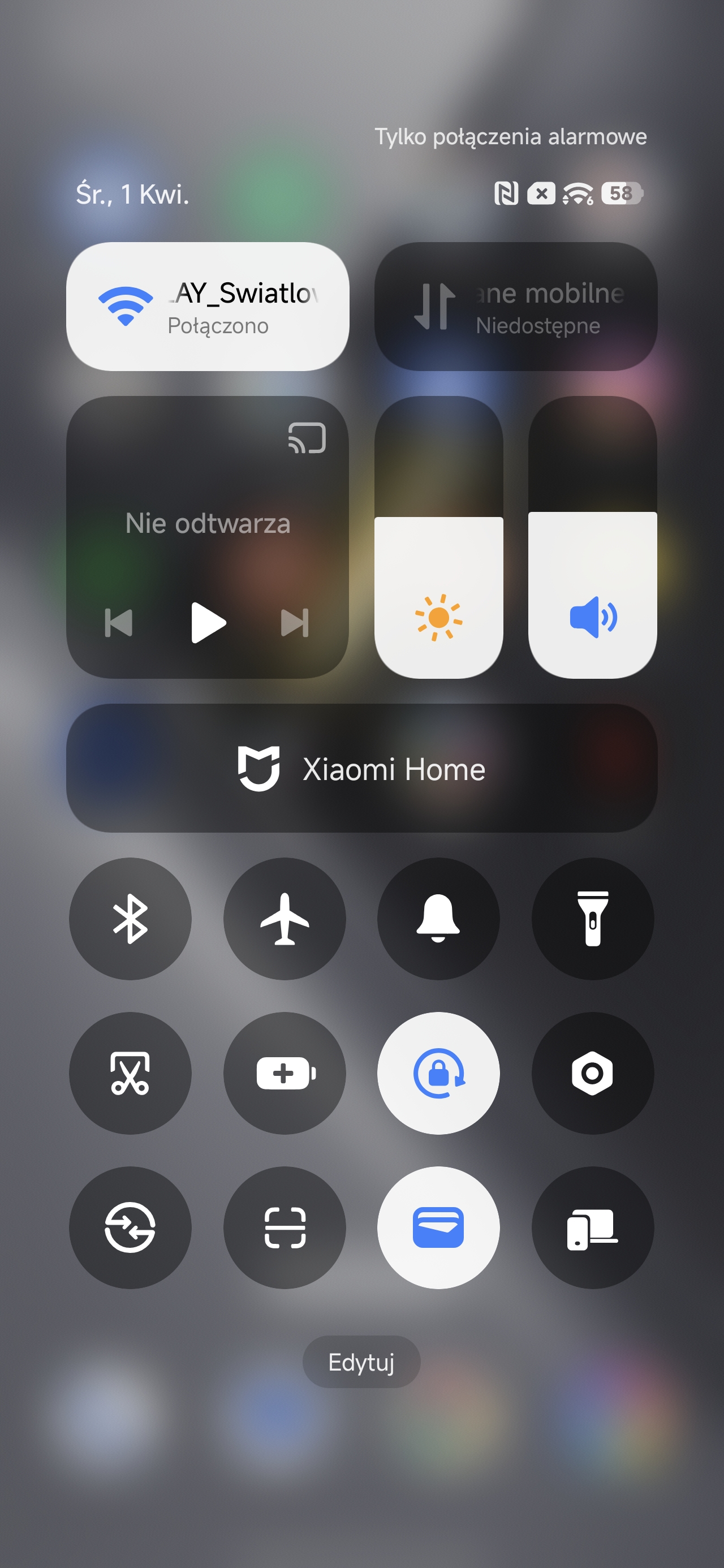
Task: Toggle the Wi-Fi tile showing Połączono
Action: pos(207,307)
